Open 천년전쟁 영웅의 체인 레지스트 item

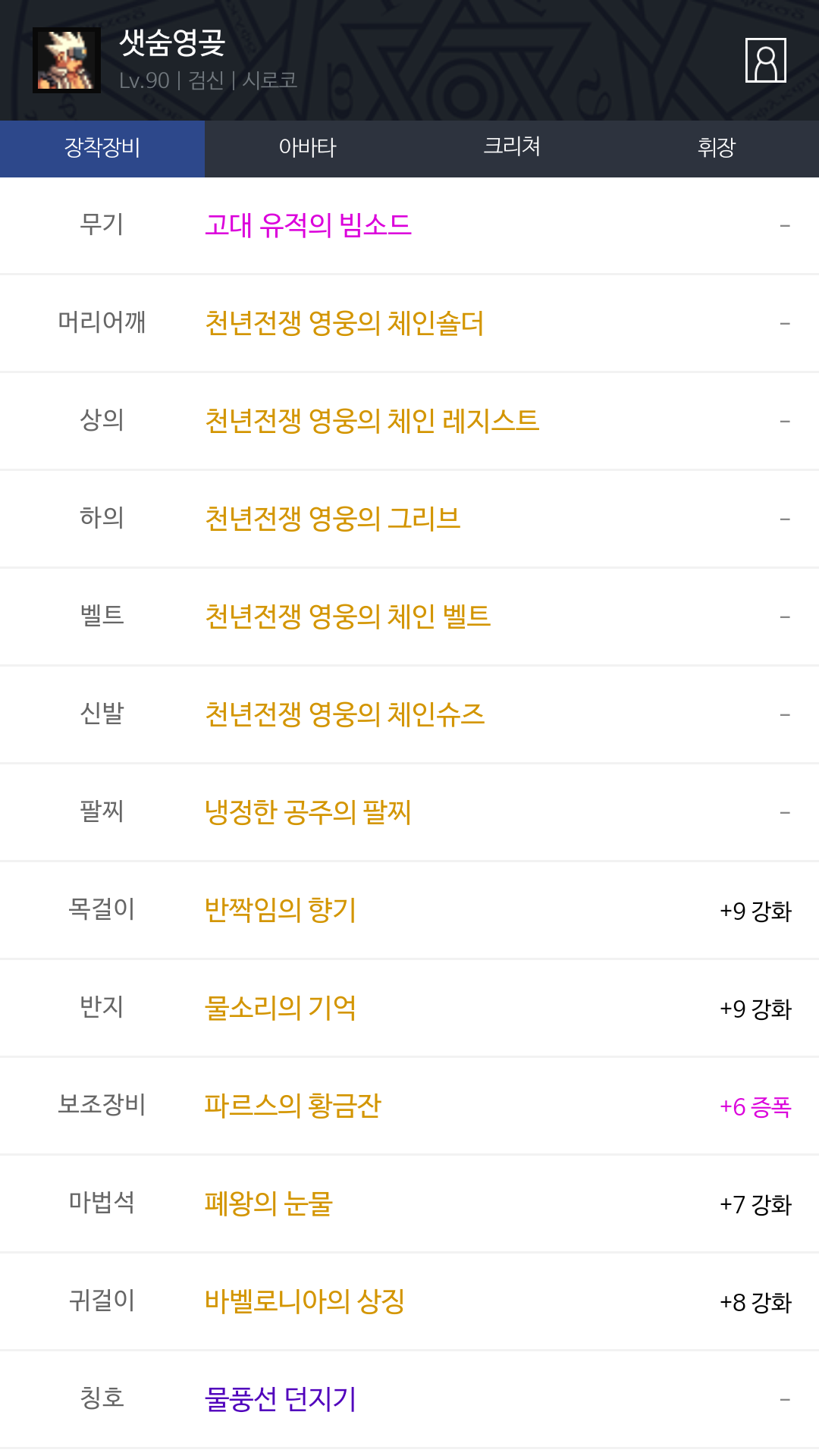point(372,421)
